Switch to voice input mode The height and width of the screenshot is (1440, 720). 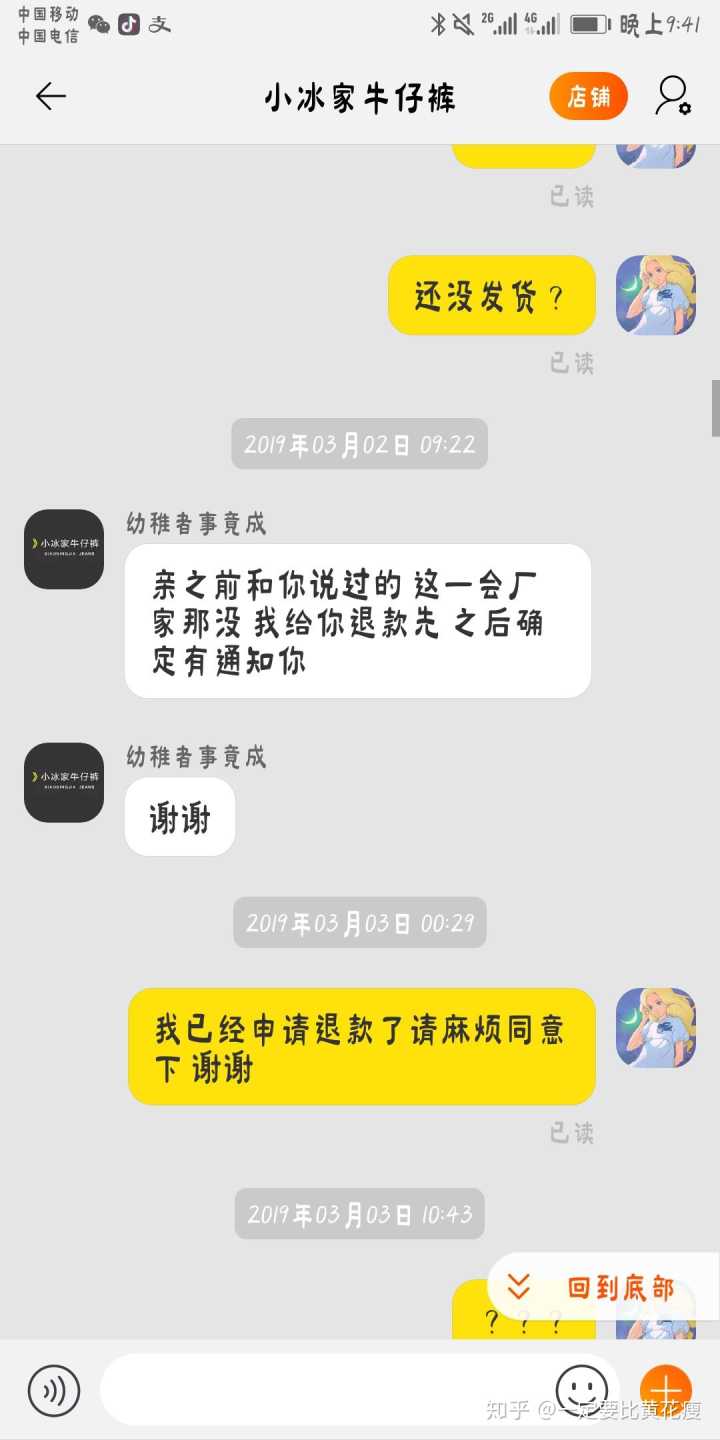53,1389
